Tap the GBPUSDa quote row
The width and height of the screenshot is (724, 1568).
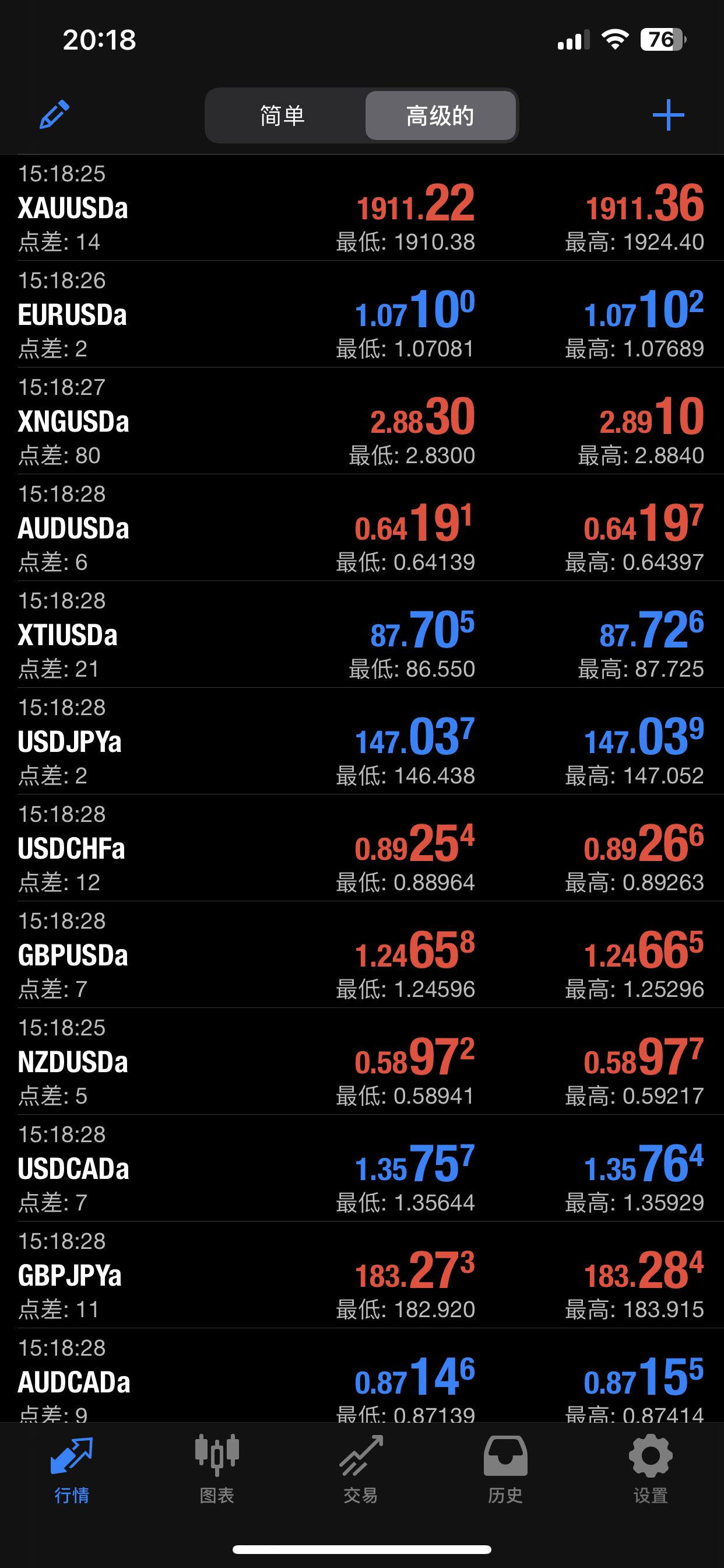[361, 955]
